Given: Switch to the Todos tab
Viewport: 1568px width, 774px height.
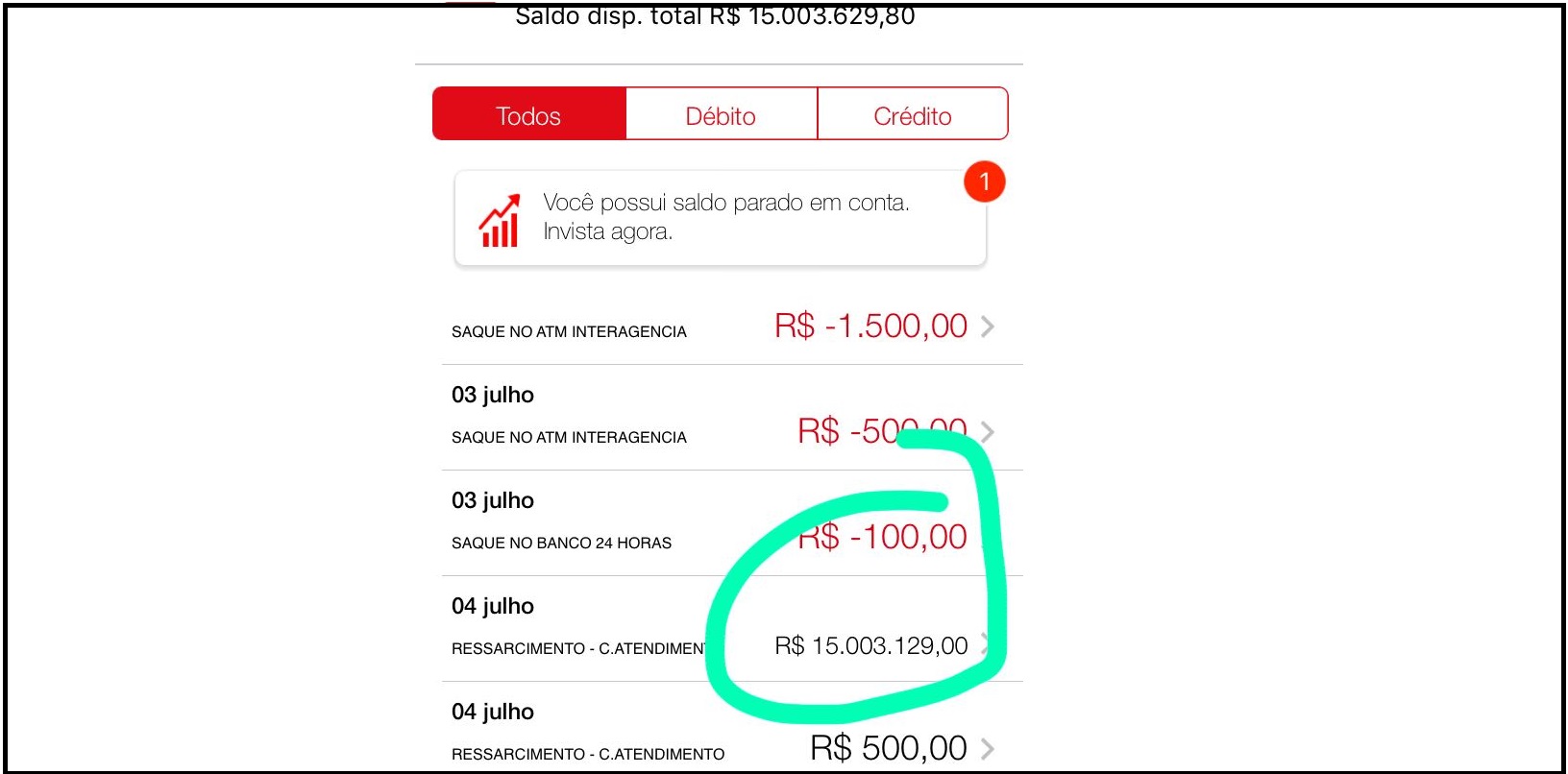Looking at the screenshot, I should [x=528, y=115].
